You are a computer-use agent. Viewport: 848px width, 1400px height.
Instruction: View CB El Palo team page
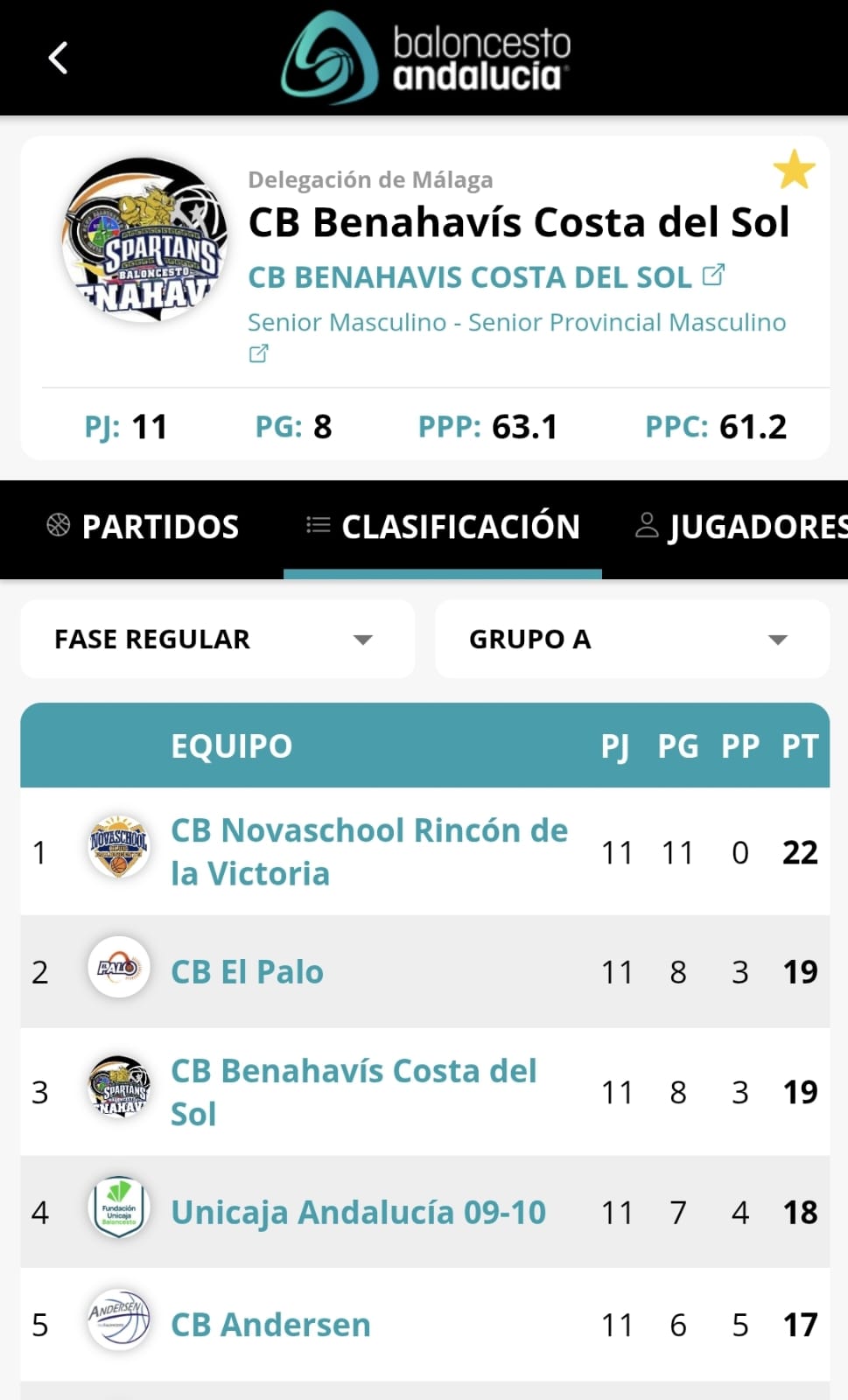click(248, 972)
